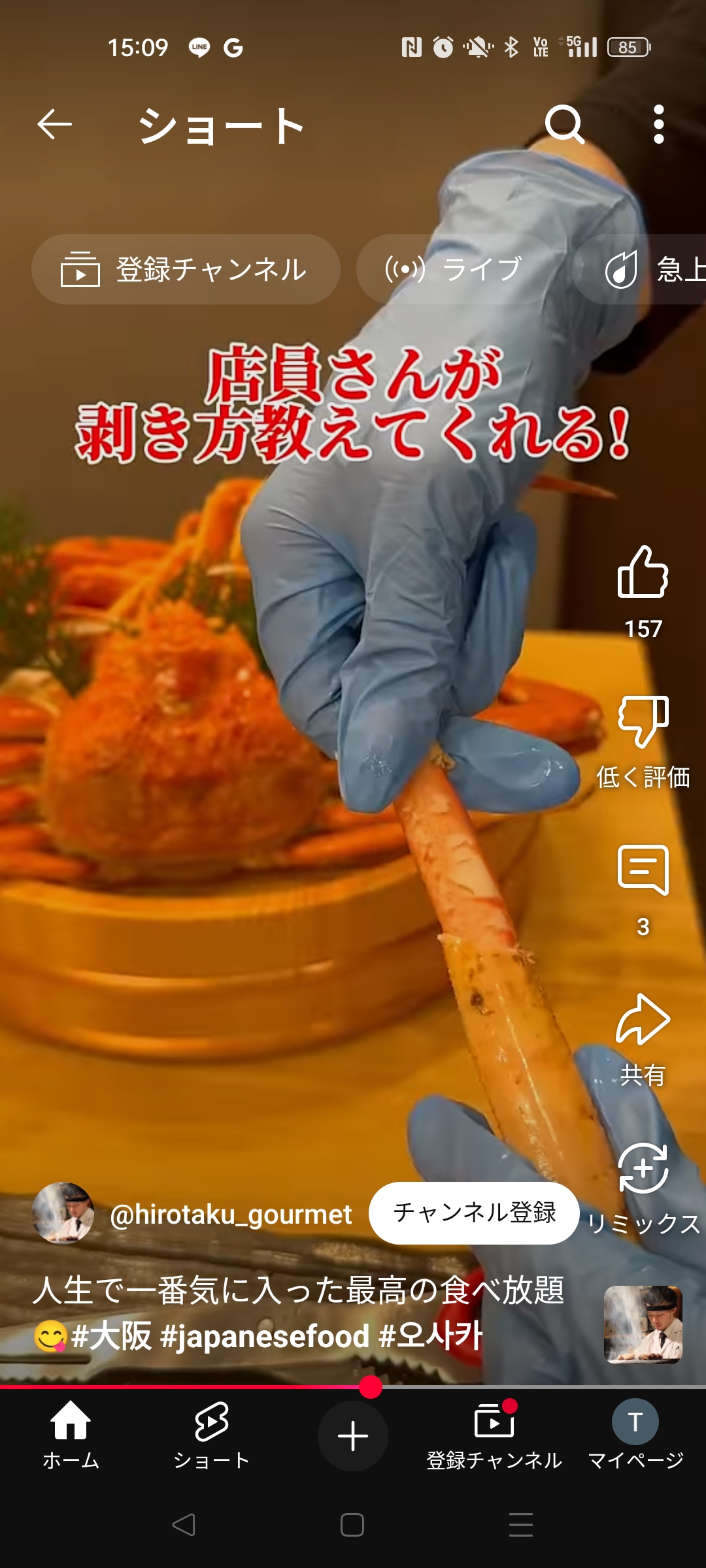The width and height of the screenshot is (706, 1568).
Task: Select the 登録チャンネル filter chip
Action: point(186,269)
